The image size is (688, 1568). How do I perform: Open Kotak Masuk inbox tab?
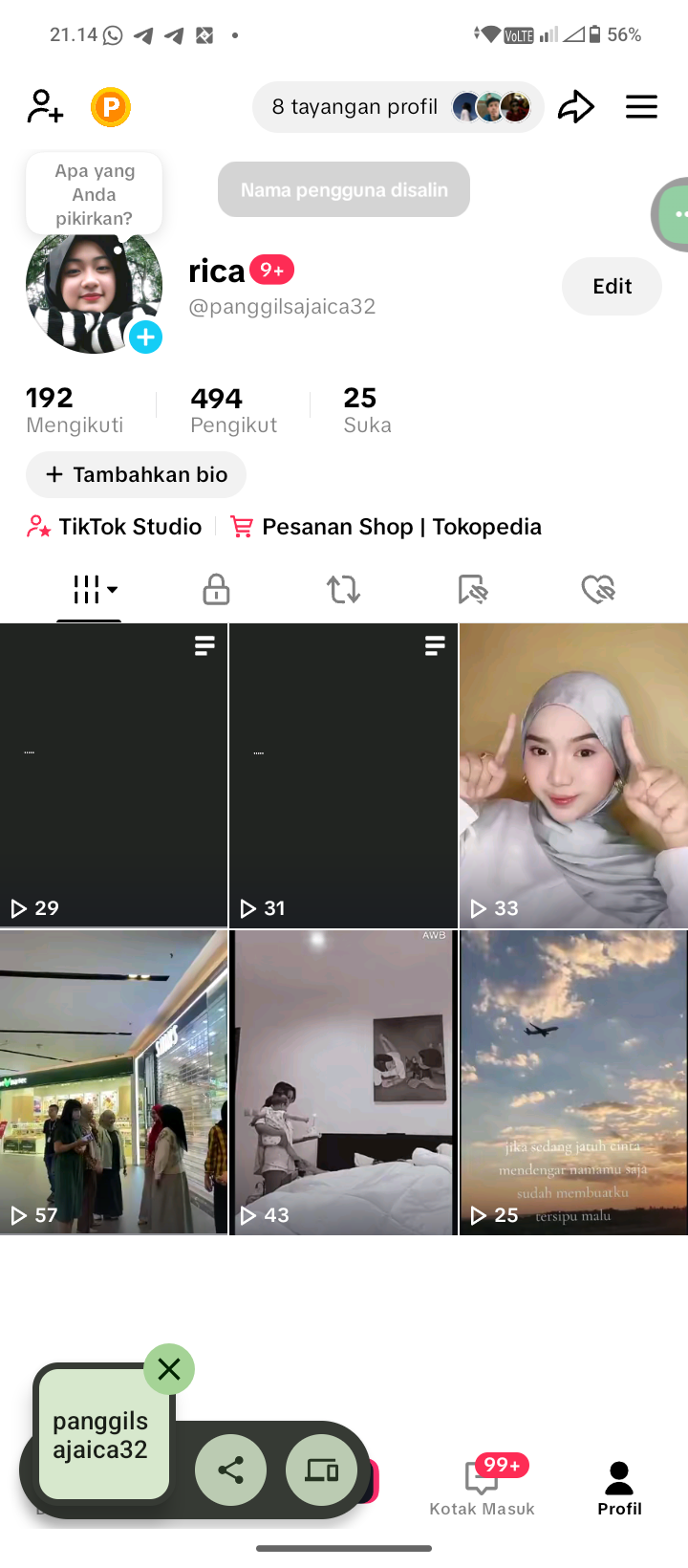[482, 1486]
